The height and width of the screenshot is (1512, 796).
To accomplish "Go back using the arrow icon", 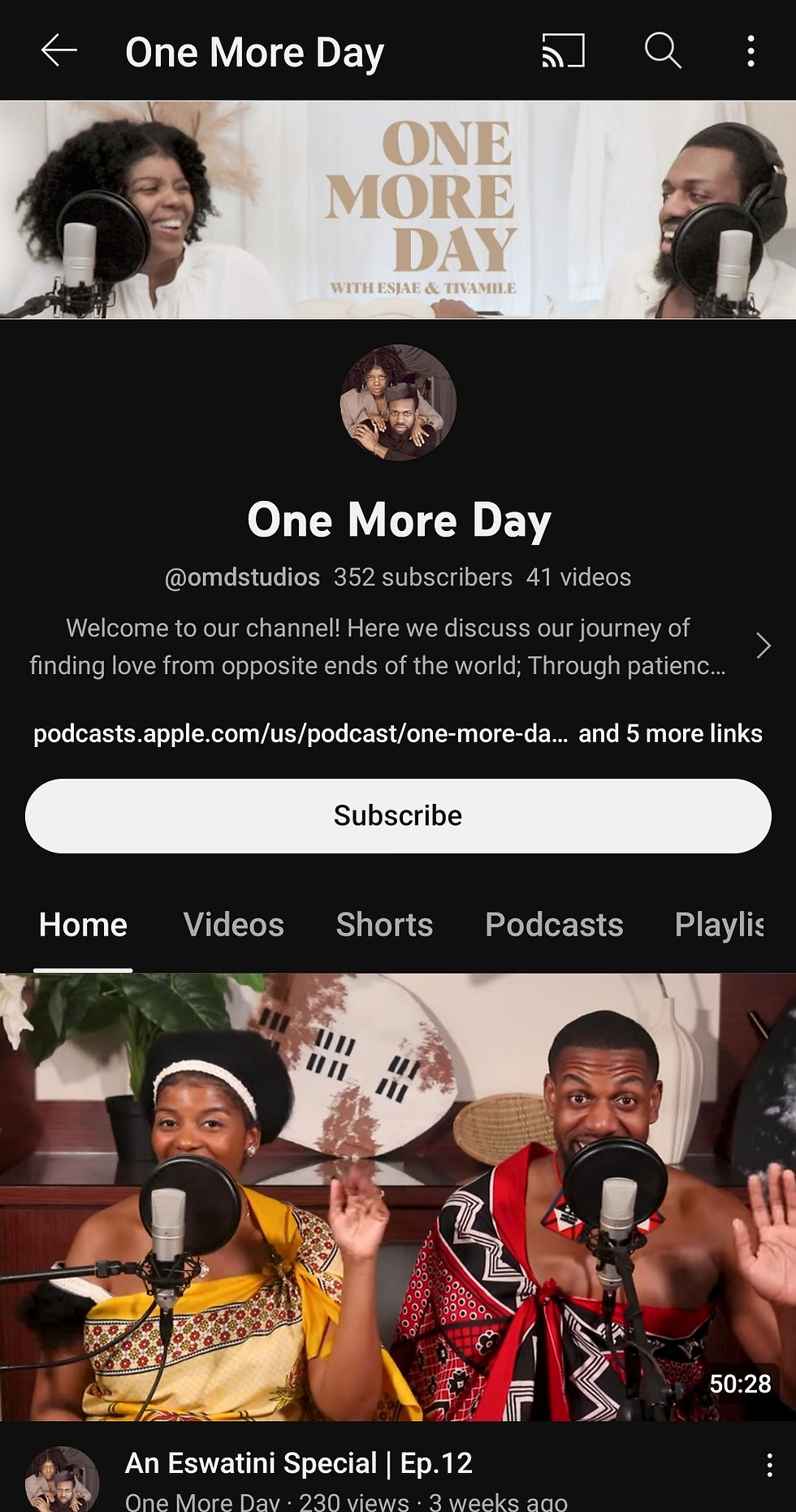I will click(x=59, y=51).
